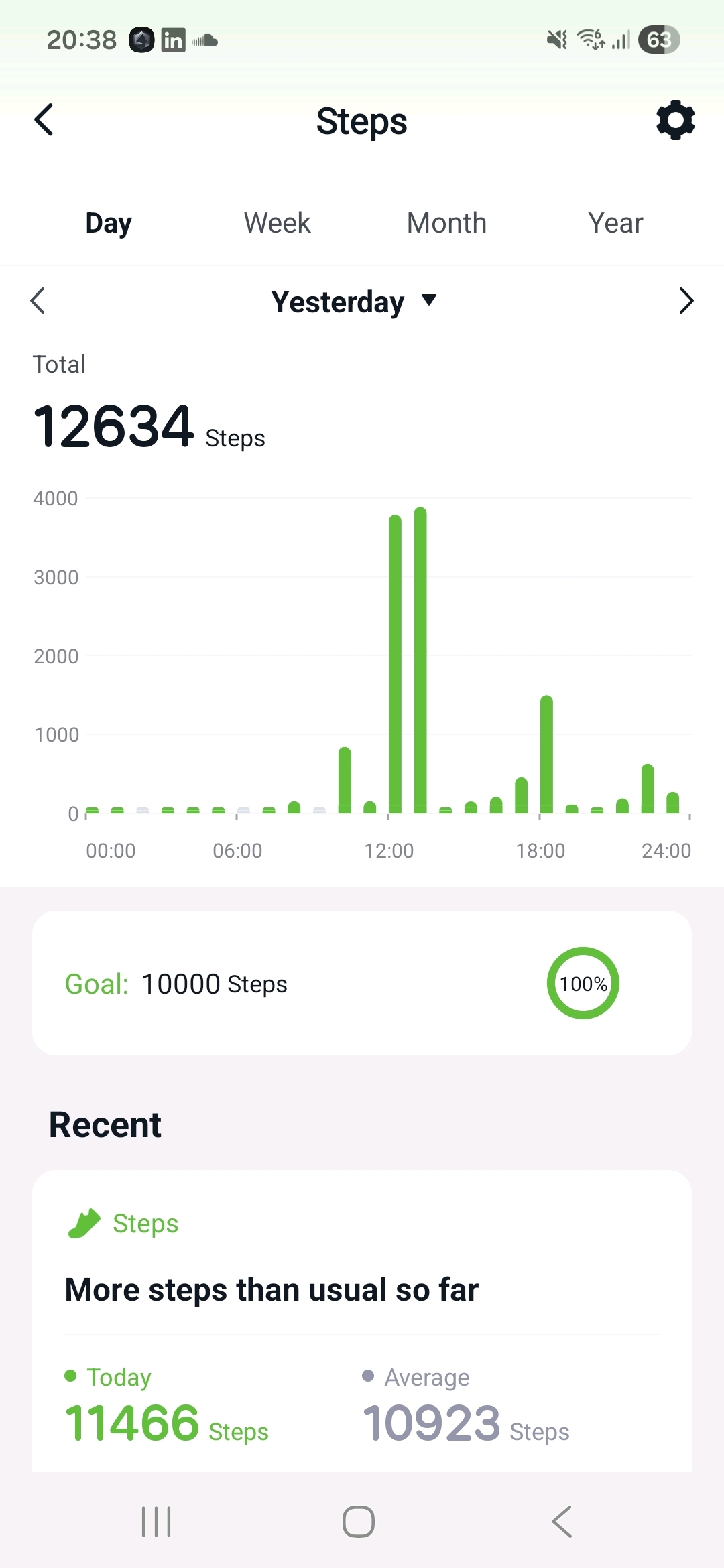Go to the previous day

click(x=38, y=301)
